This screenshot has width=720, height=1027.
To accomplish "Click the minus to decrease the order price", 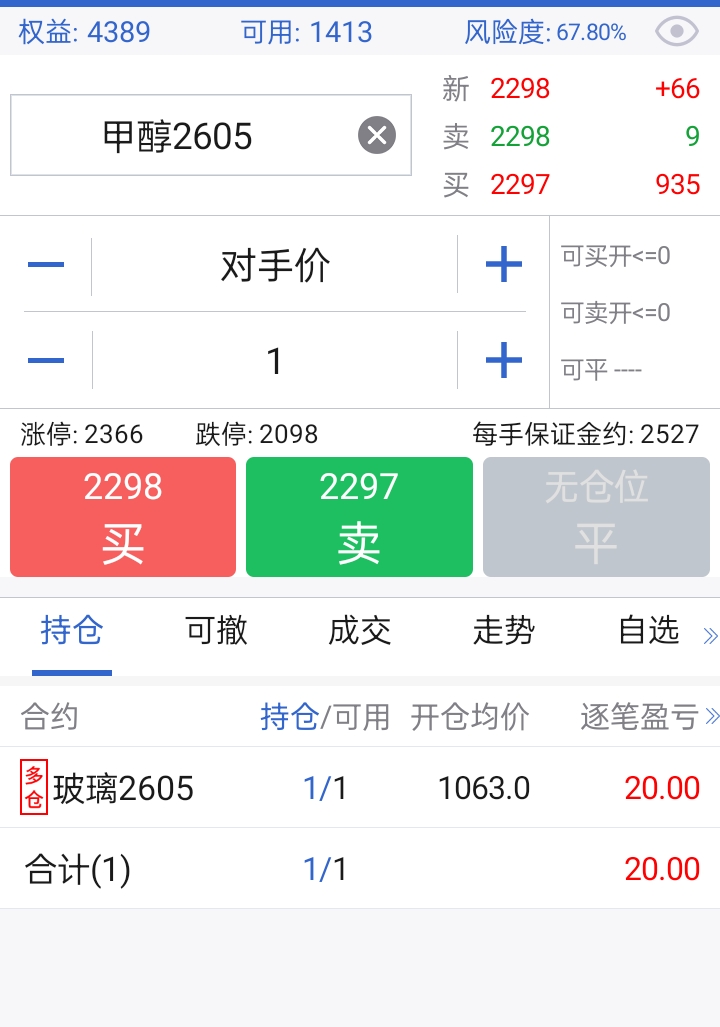I will [45, 264].
